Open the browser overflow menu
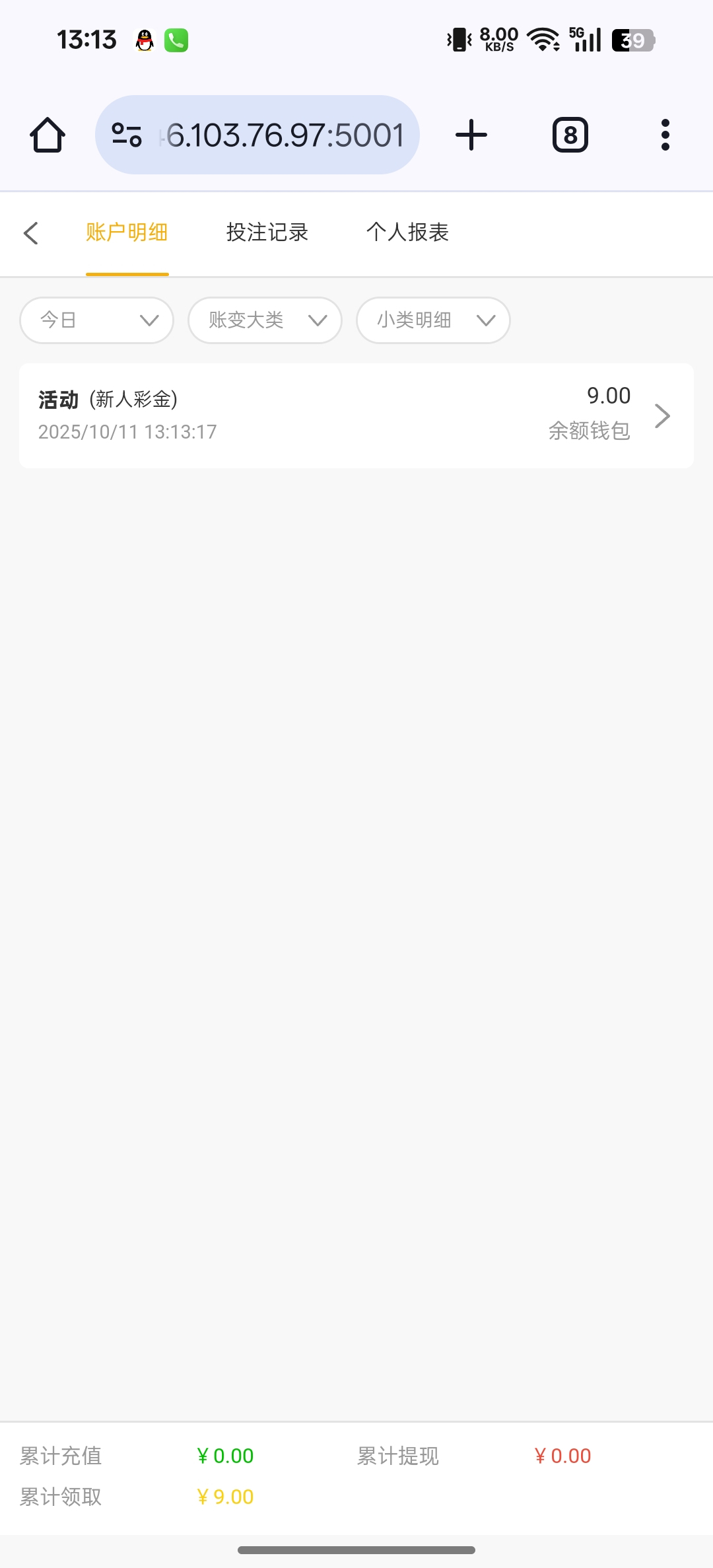713x1568 pixels. 665,135
